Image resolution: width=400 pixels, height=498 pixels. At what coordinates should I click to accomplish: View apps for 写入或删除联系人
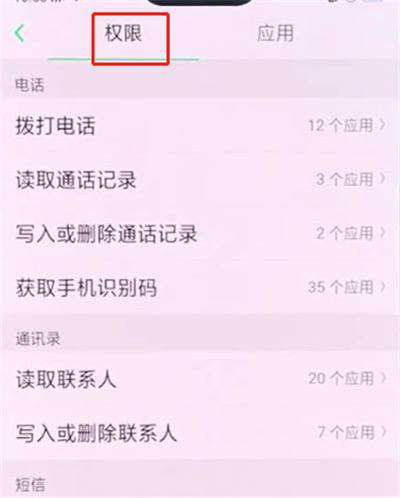(x=200, y=433)
